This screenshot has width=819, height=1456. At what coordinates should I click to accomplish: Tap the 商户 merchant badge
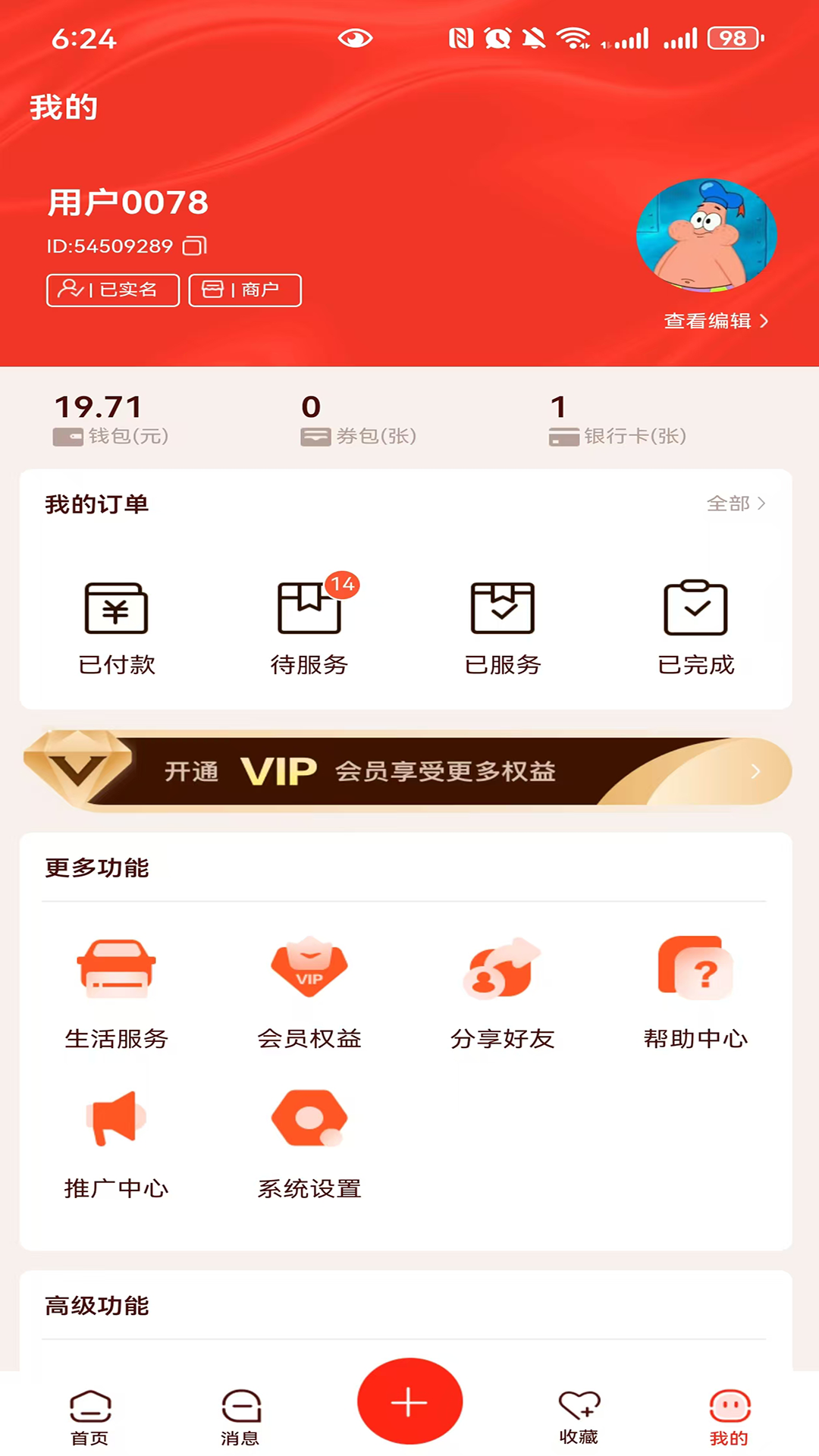tap(245, 290)
